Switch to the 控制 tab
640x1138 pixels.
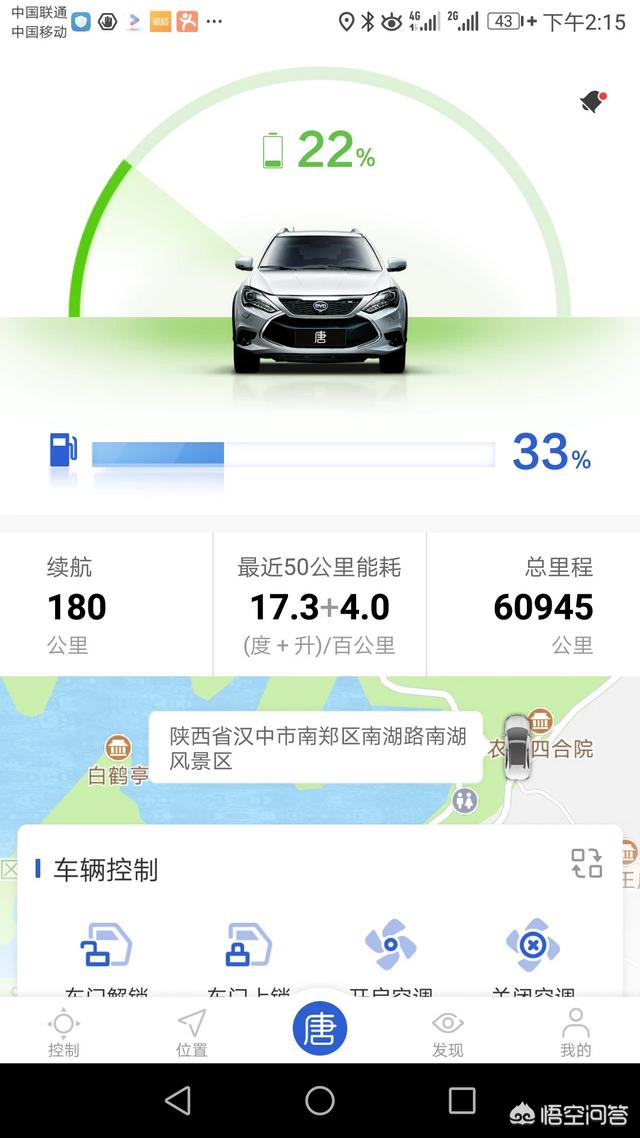click(64, 1033)
